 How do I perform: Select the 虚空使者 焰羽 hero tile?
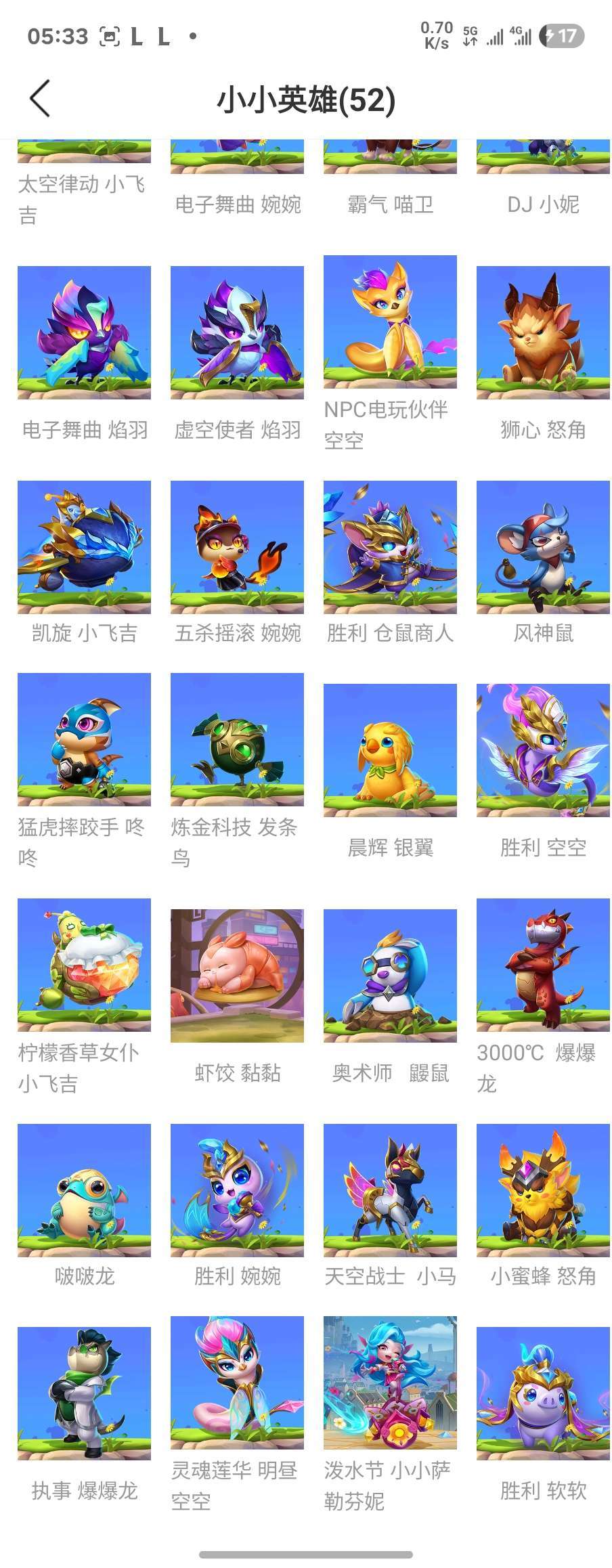click(x=237, y=332)
